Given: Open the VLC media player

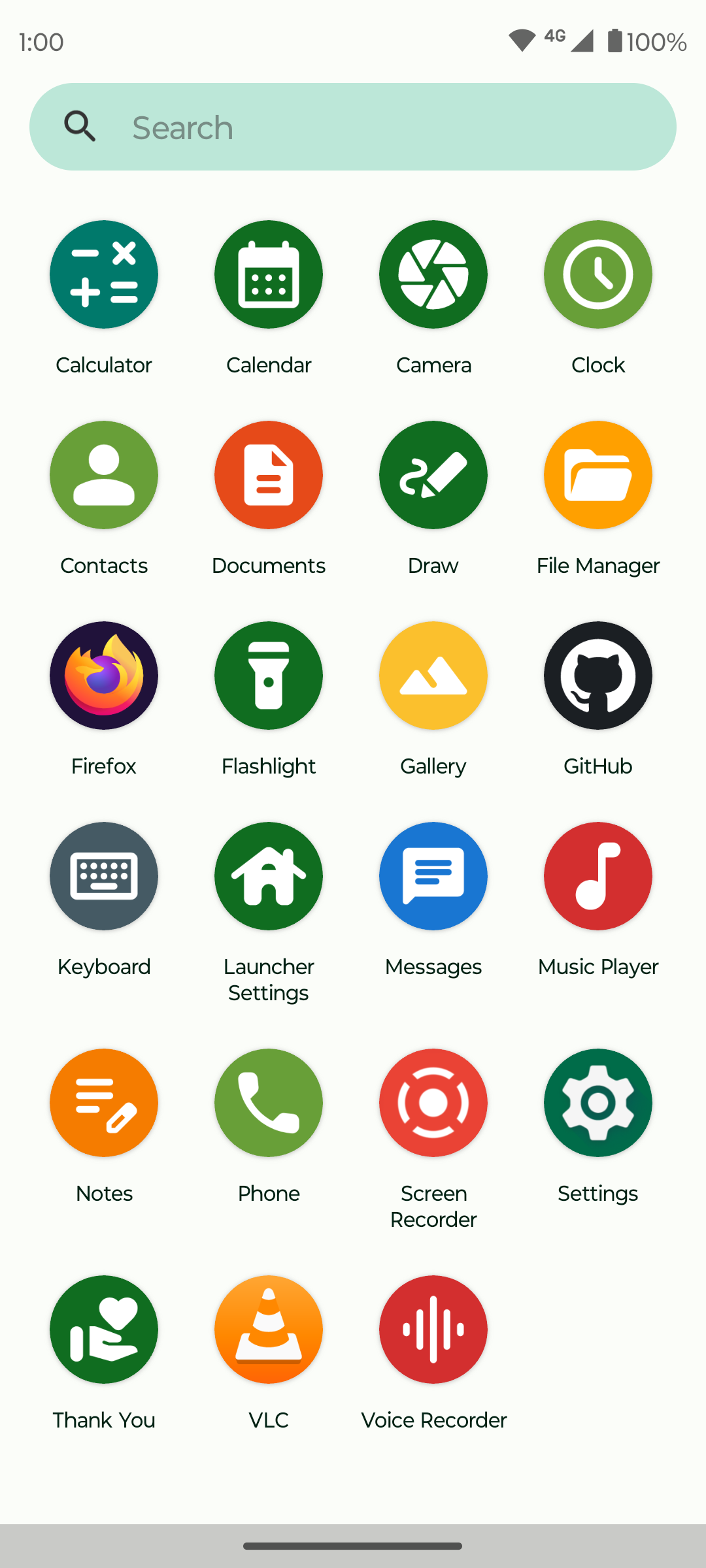Looking at the screenshot, I should (269, 1330).
